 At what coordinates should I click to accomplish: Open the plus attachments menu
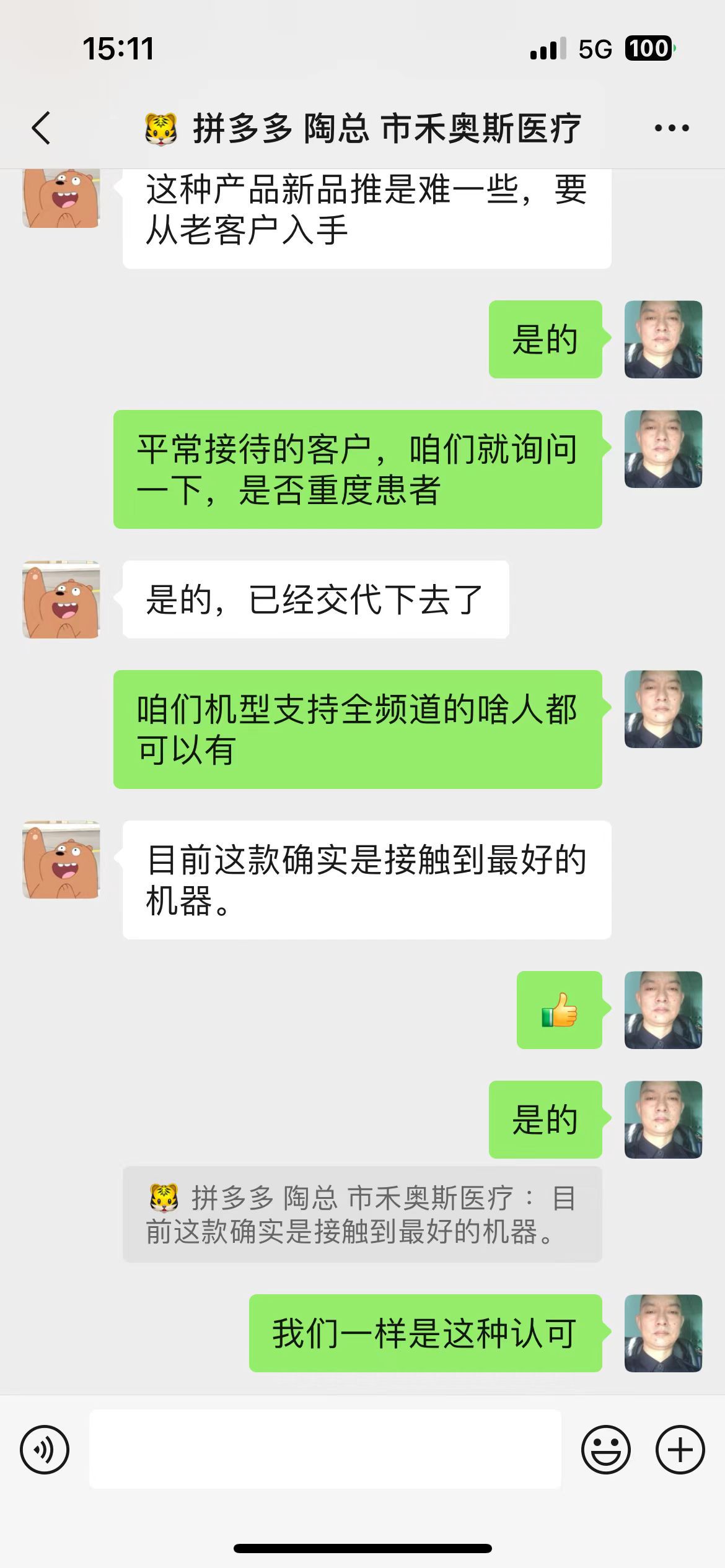pyautogui.click(x=680, y=1450)
